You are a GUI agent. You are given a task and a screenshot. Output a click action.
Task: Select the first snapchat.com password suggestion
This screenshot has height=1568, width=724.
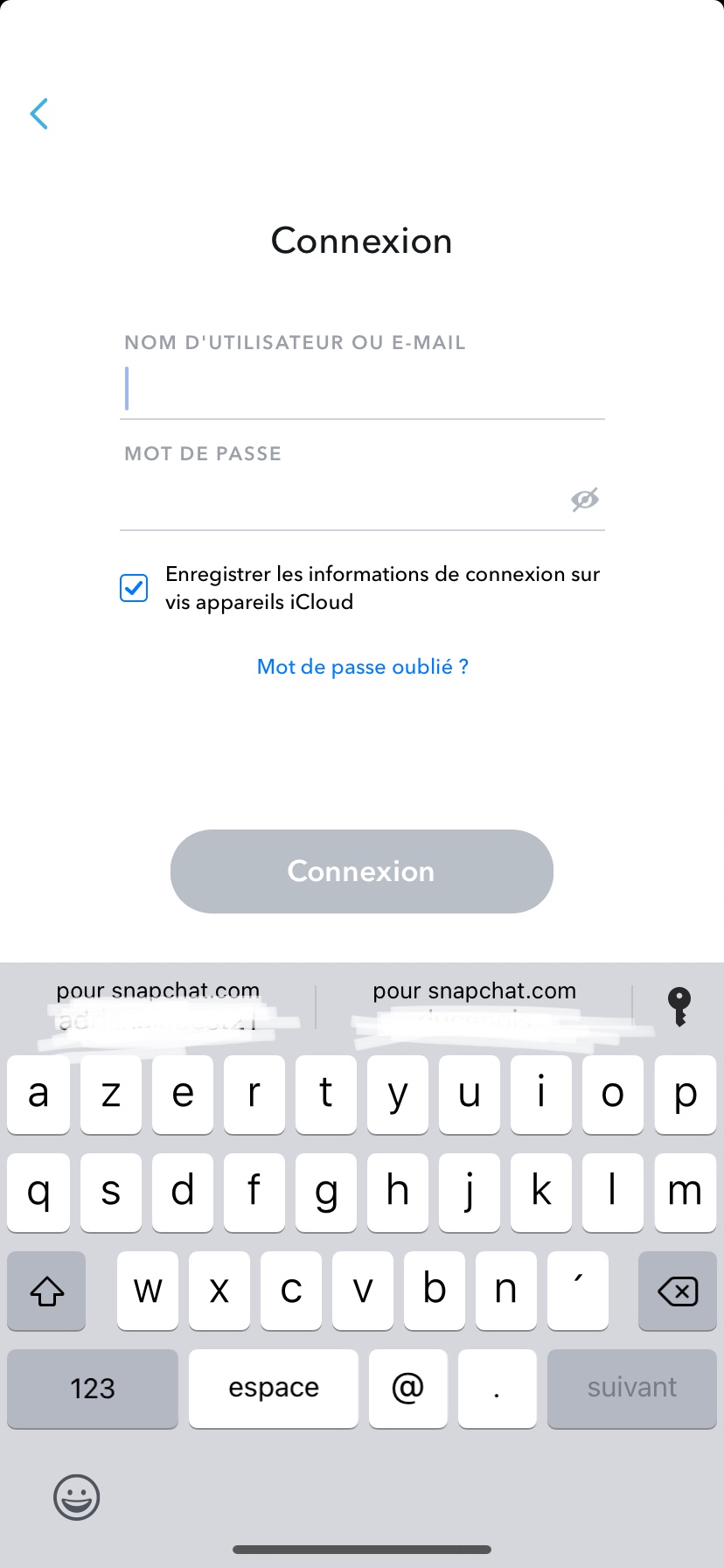click(158, 1006)
